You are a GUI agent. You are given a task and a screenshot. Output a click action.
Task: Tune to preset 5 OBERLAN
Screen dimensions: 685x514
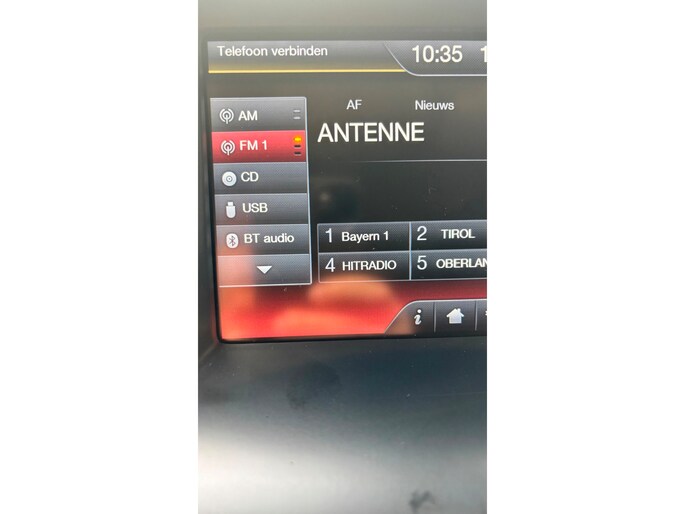[x=449, y=264]
